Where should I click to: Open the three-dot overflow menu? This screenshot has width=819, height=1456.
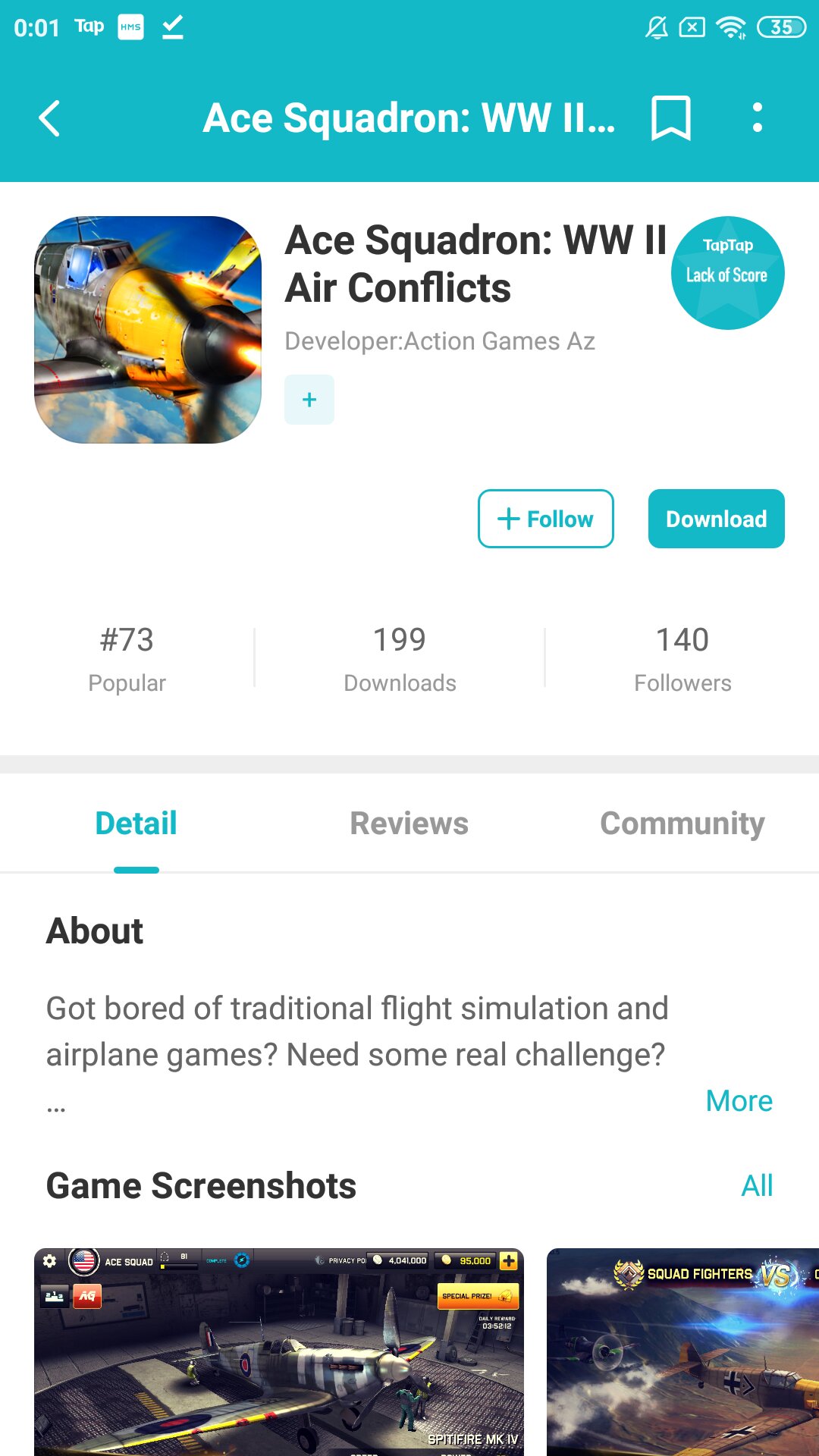tap(757, 118)
